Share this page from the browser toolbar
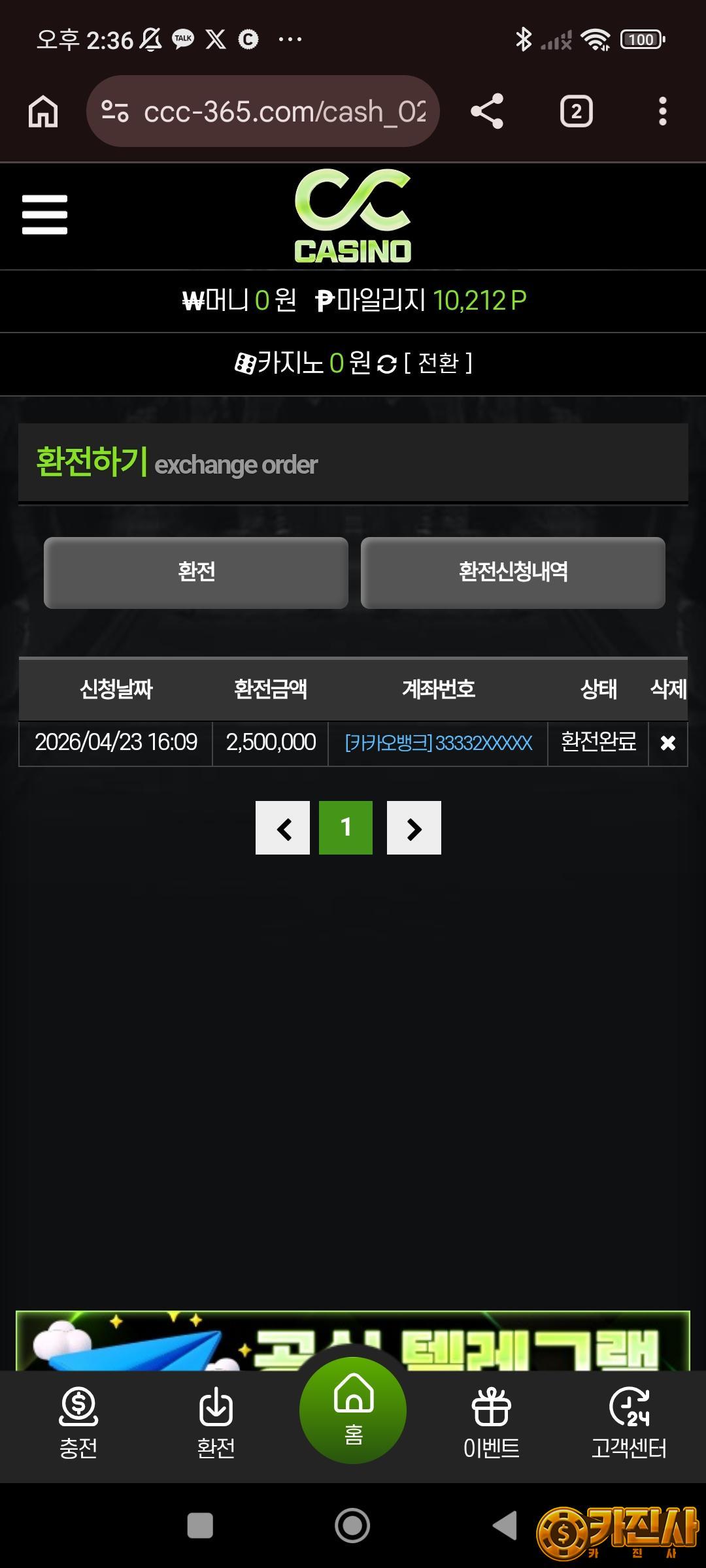706x1568 pixels. pos(487,111)
